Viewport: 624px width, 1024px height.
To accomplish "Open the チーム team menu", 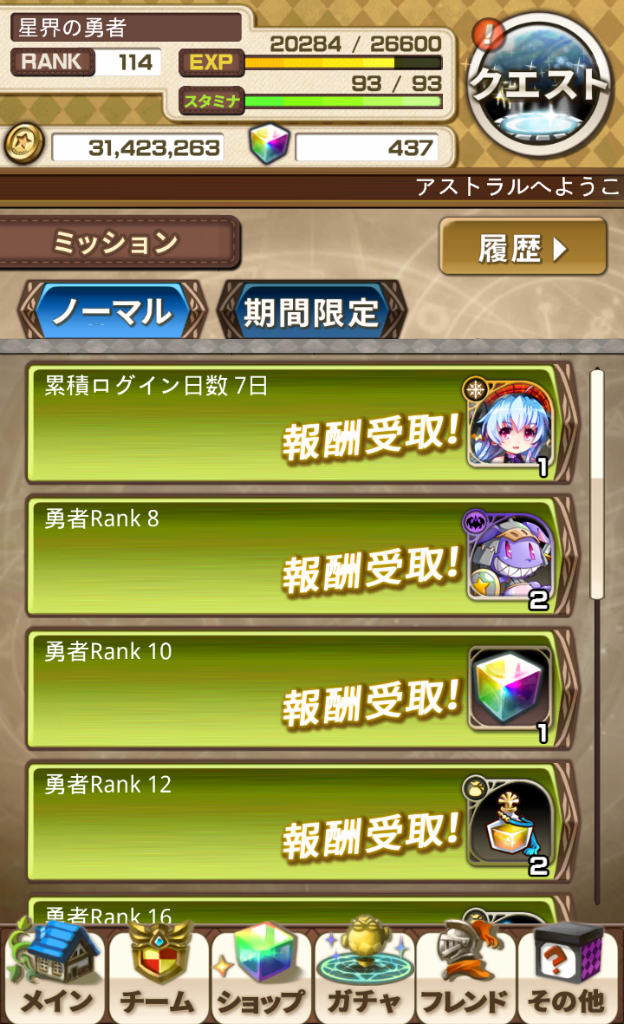I will point(157,973).
